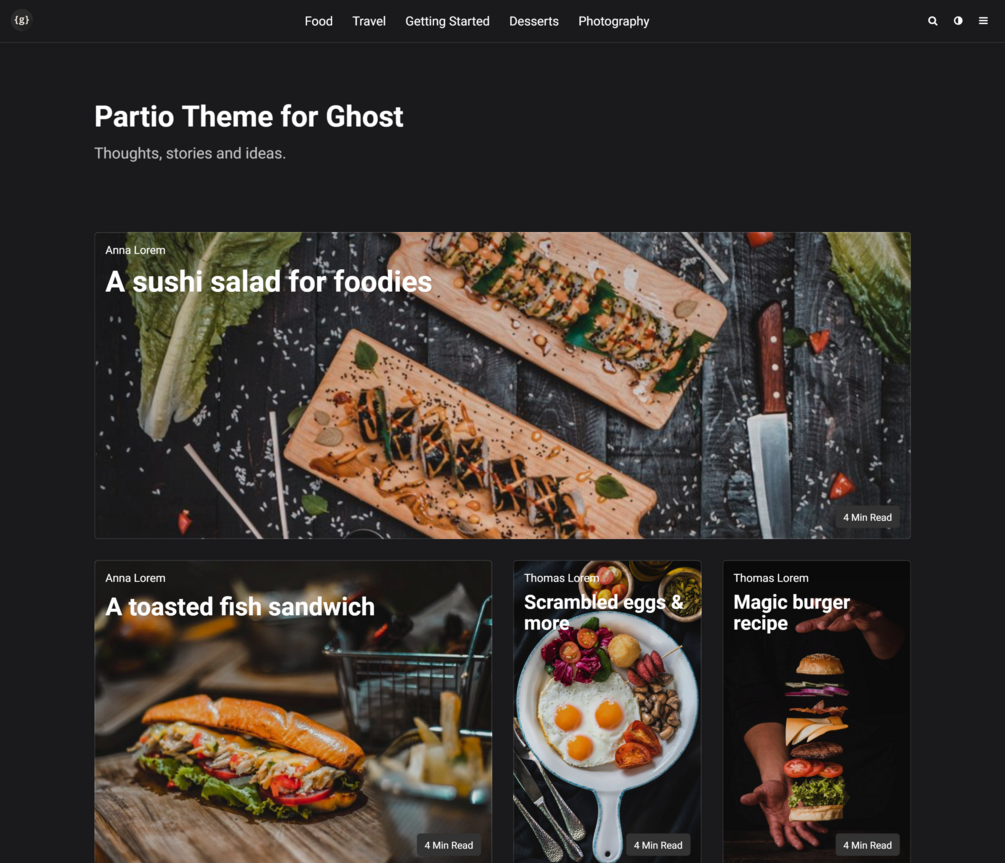1005x863 pixels.
Task: Toggle the dark/light theme icon
Action: coord(958,21)
